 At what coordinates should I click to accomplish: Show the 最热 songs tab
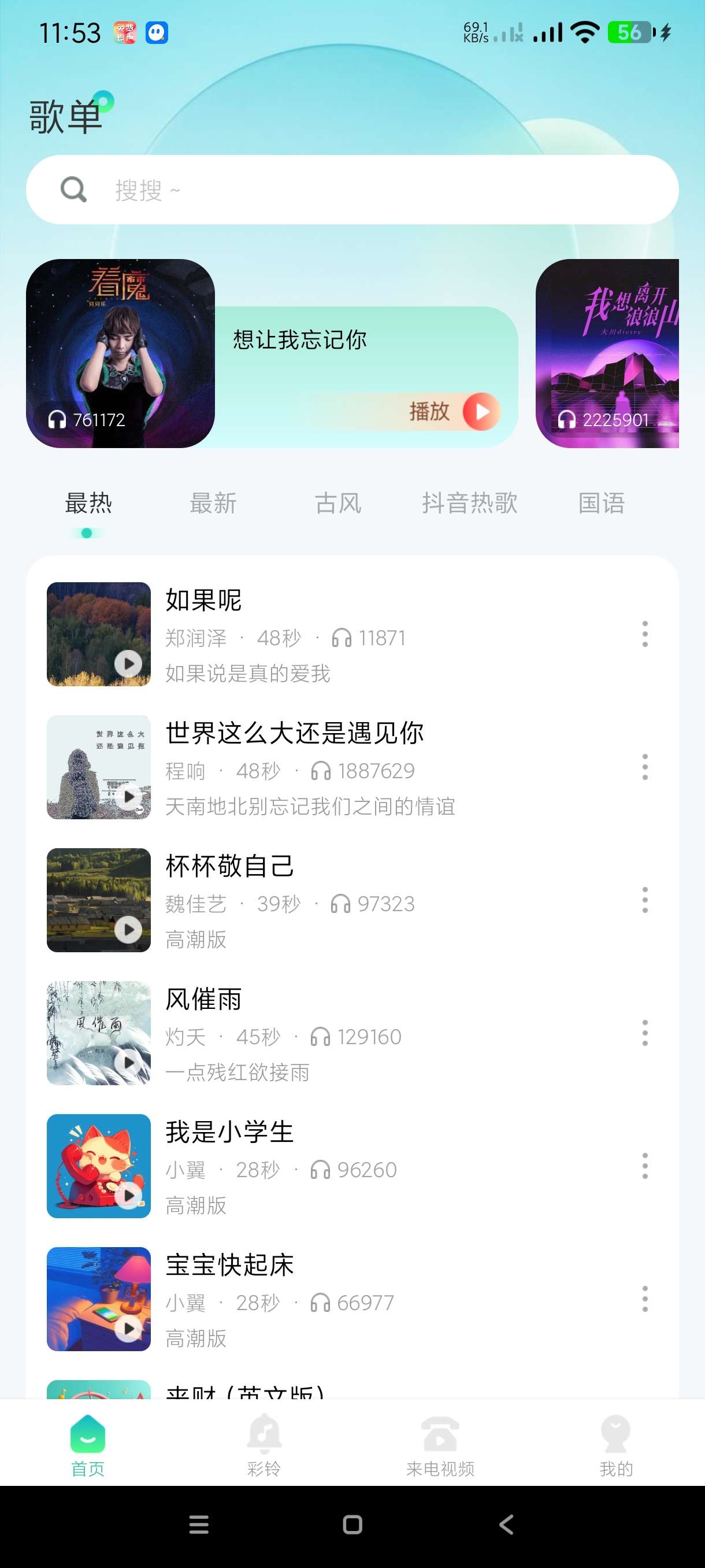[88, 504]
